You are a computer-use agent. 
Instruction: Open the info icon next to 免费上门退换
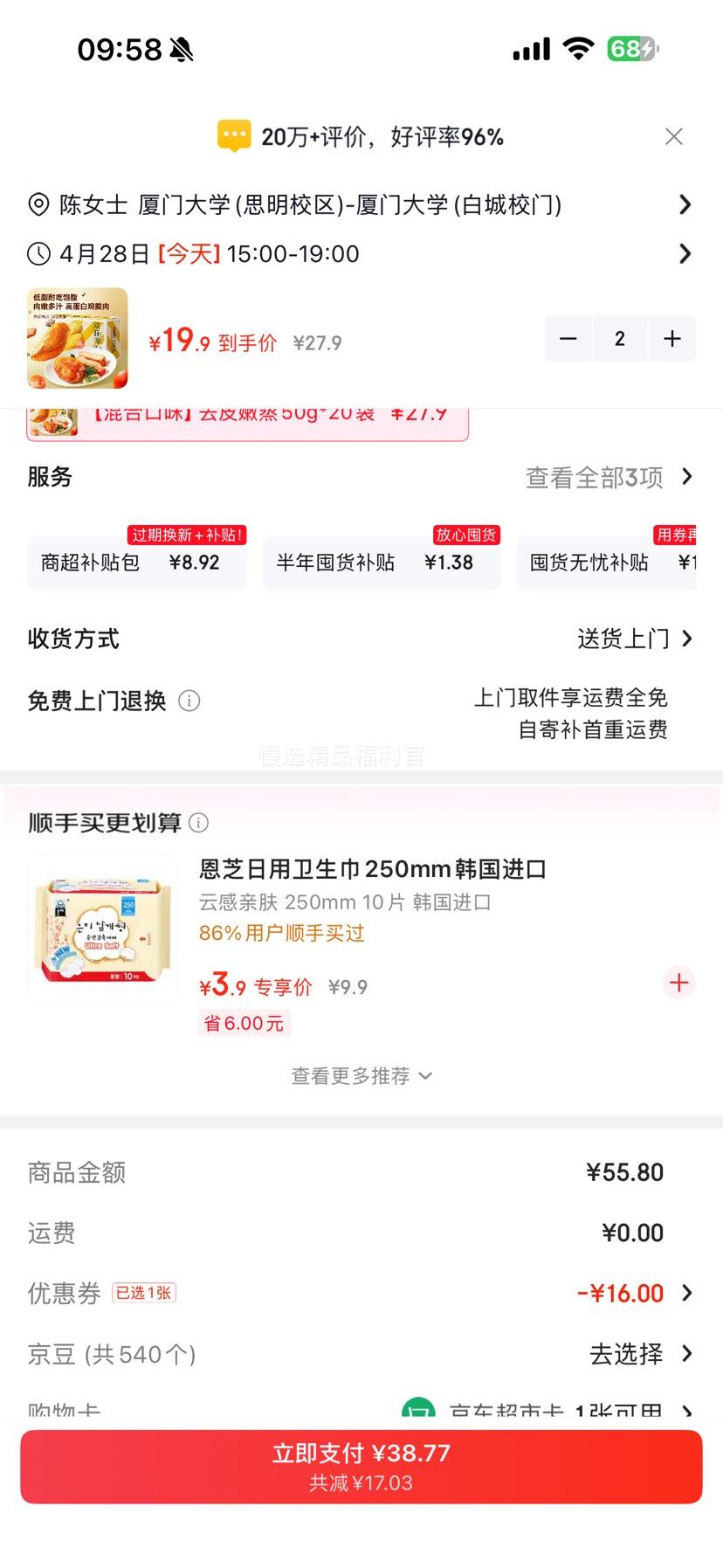tap(189, 701)
